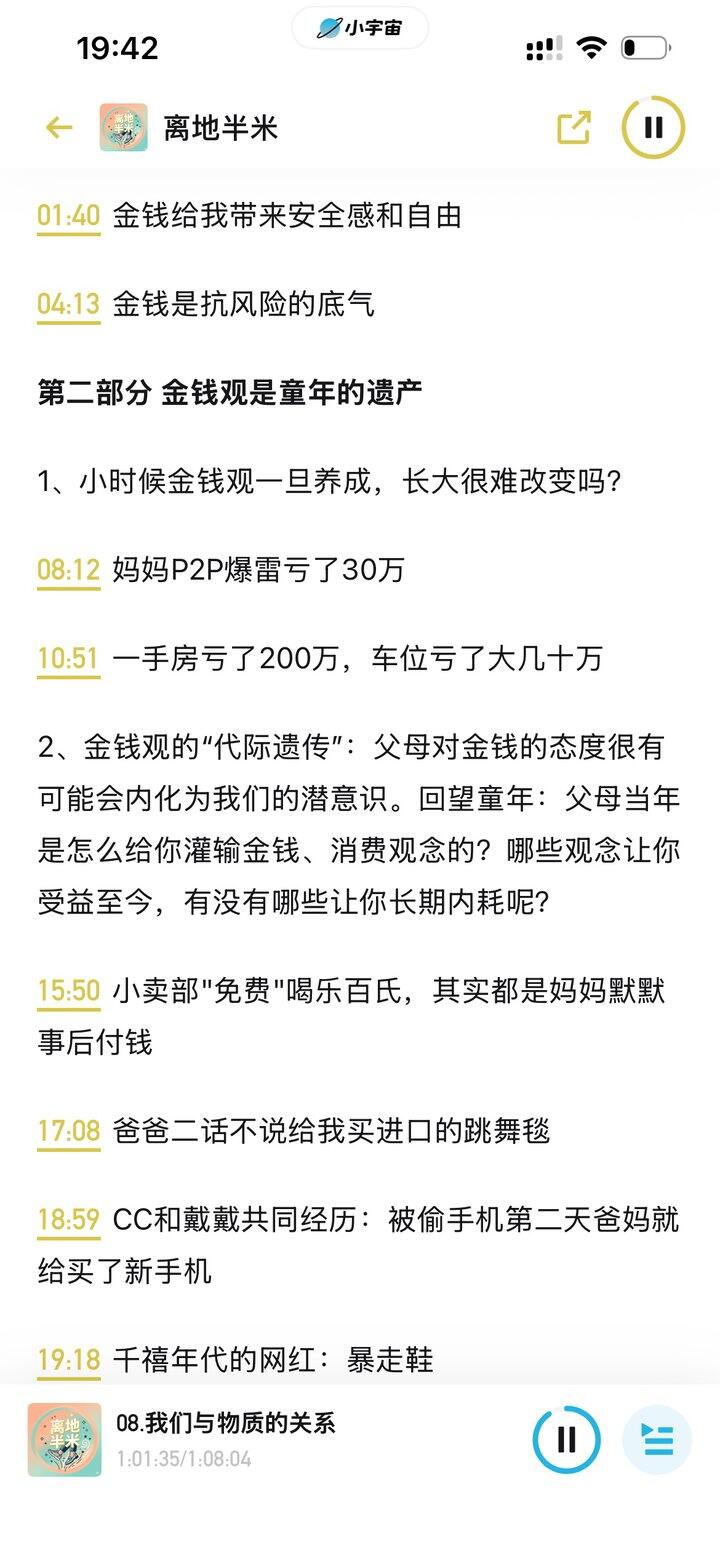Screen dimensions: 720x1558
Task: Open the 离地半米 podcast page
Action: pos(189,128)
